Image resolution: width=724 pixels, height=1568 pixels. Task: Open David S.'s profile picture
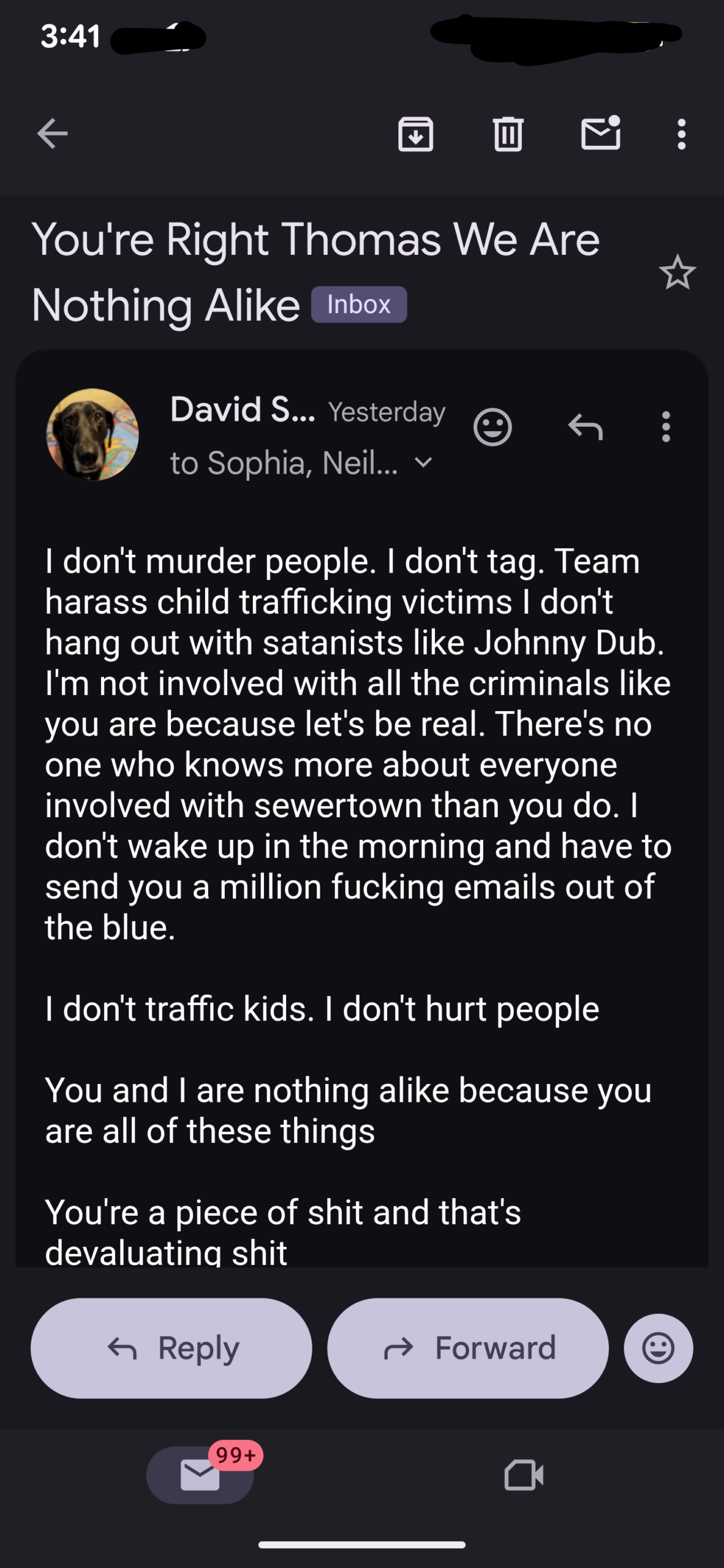[x=92, y=434]
